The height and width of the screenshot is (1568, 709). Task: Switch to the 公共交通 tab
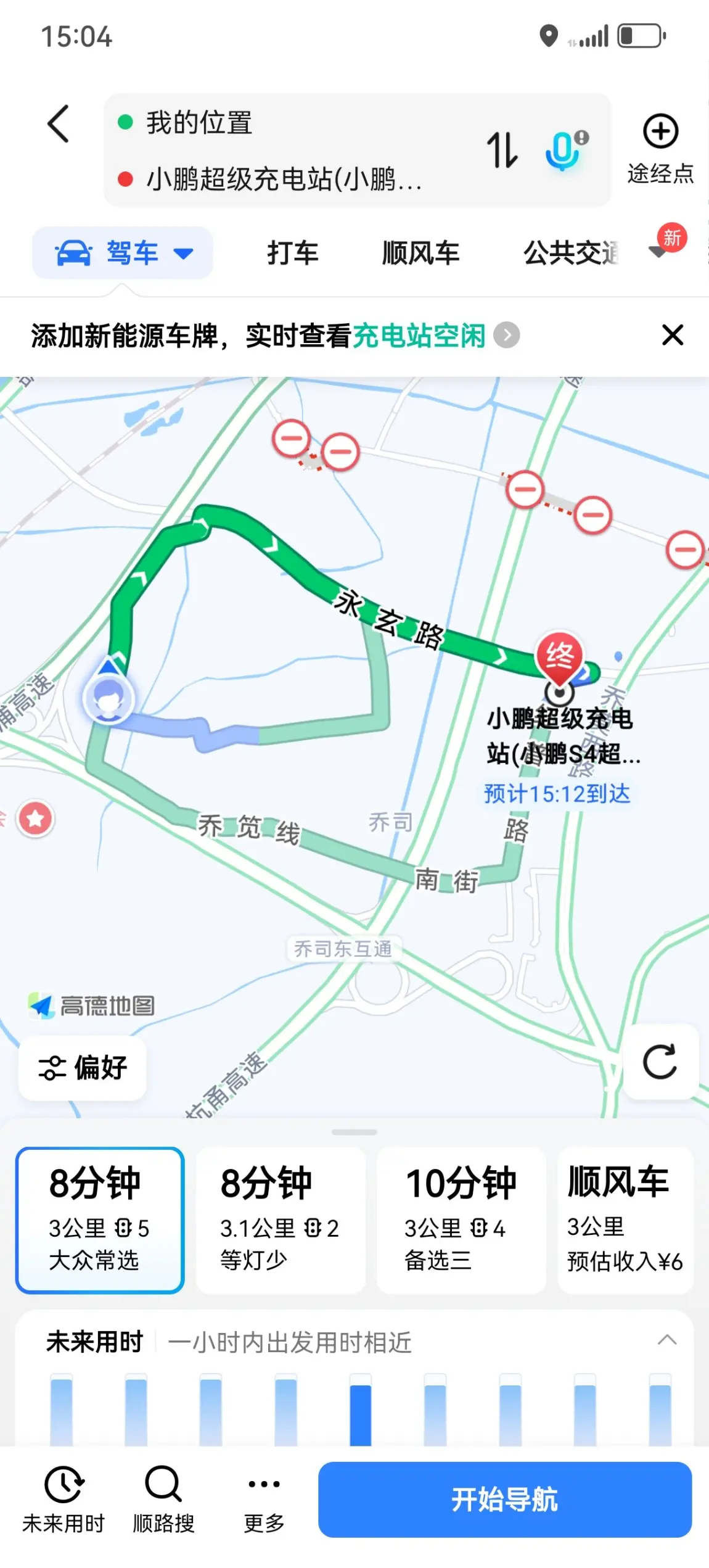(x=570, y=253)
